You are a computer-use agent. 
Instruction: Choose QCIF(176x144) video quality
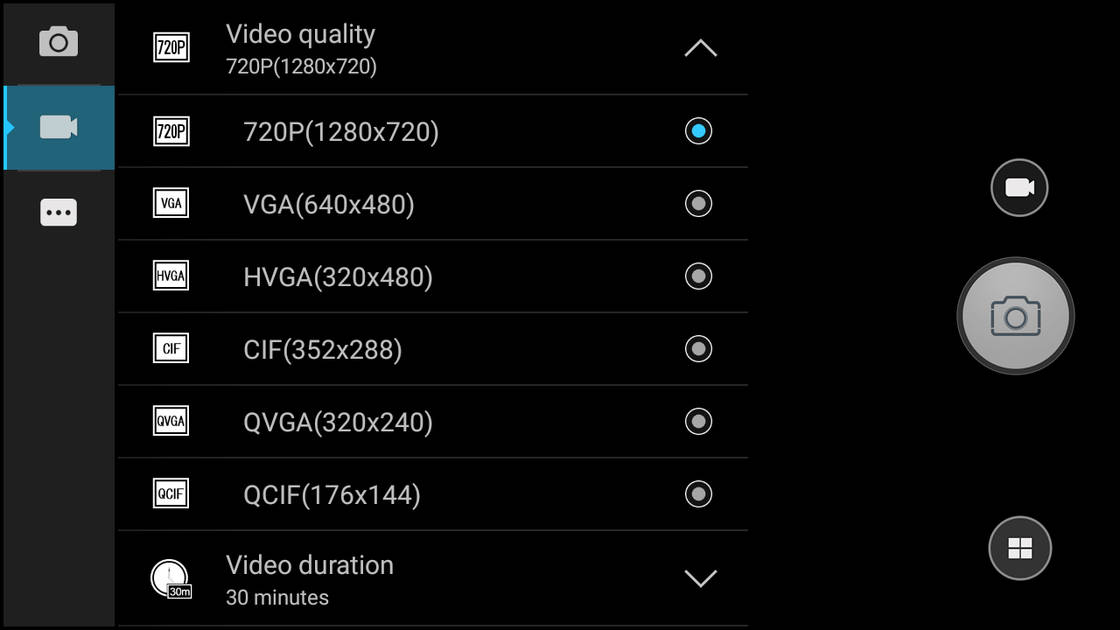(698, 494)
